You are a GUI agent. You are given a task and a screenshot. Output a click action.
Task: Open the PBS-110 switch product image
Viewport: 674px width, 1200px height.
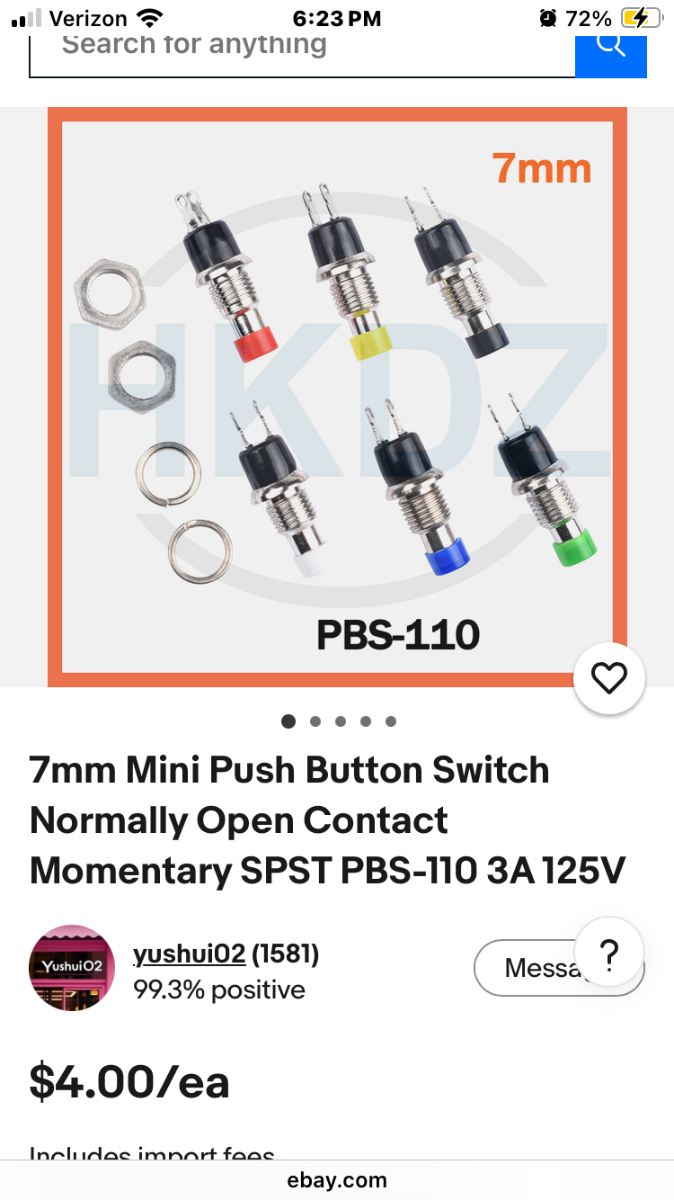coord(337,396)
